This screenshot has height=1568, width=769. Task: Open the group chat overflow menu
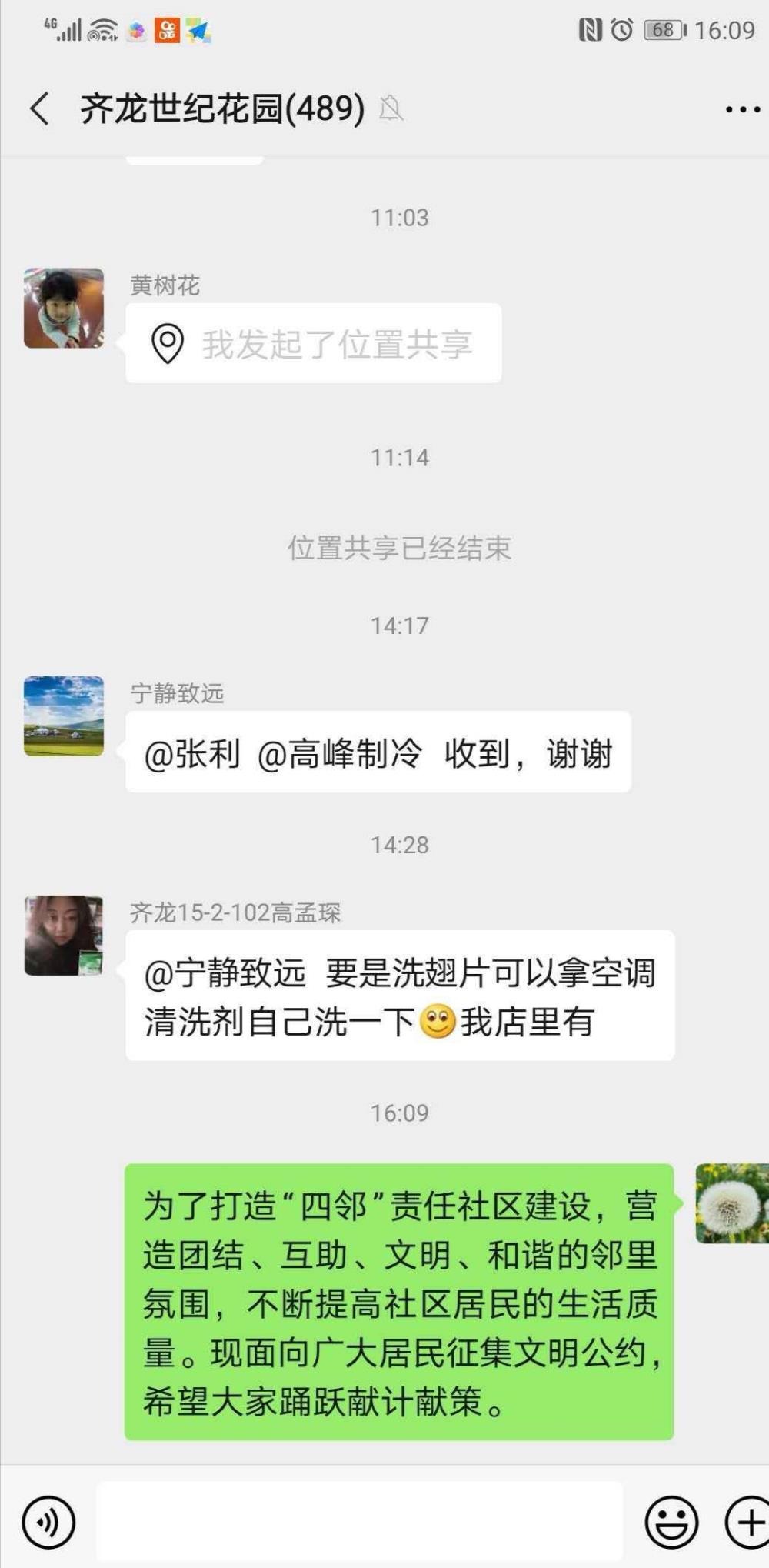click(743, 109)
